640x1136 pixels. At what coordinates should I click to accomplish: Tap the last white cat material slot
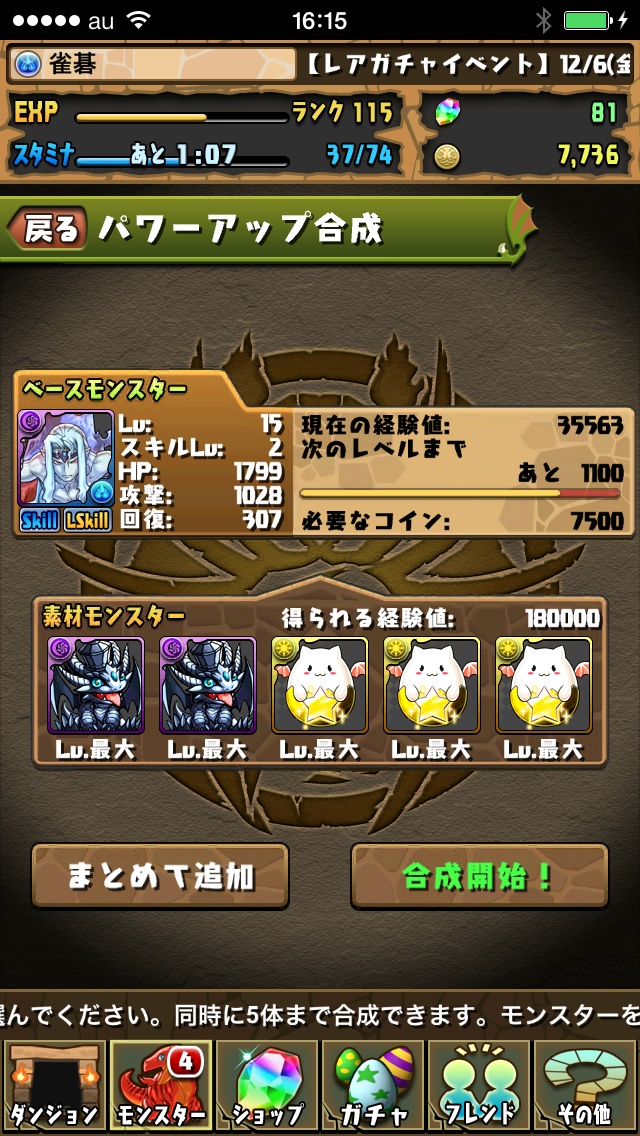544,686
